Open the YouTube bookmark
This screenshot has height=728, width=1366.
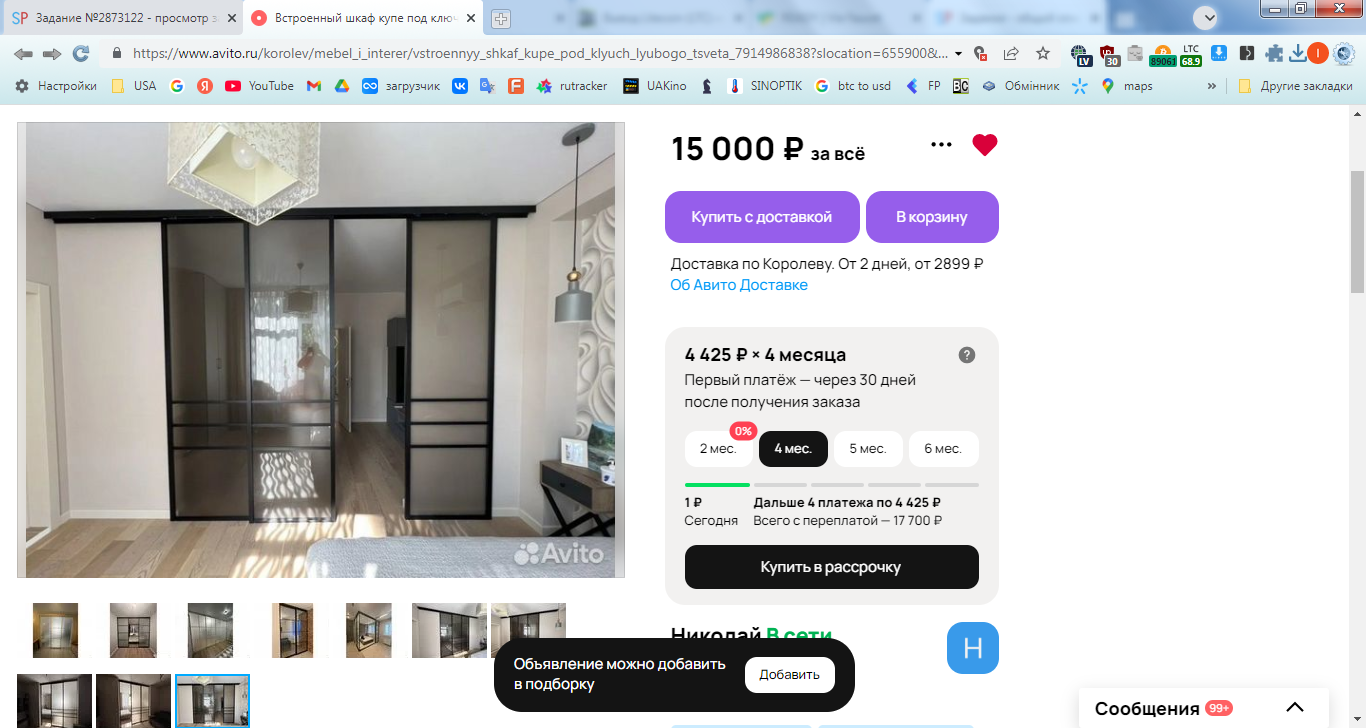pyautogui.click(x=260, y=86)
